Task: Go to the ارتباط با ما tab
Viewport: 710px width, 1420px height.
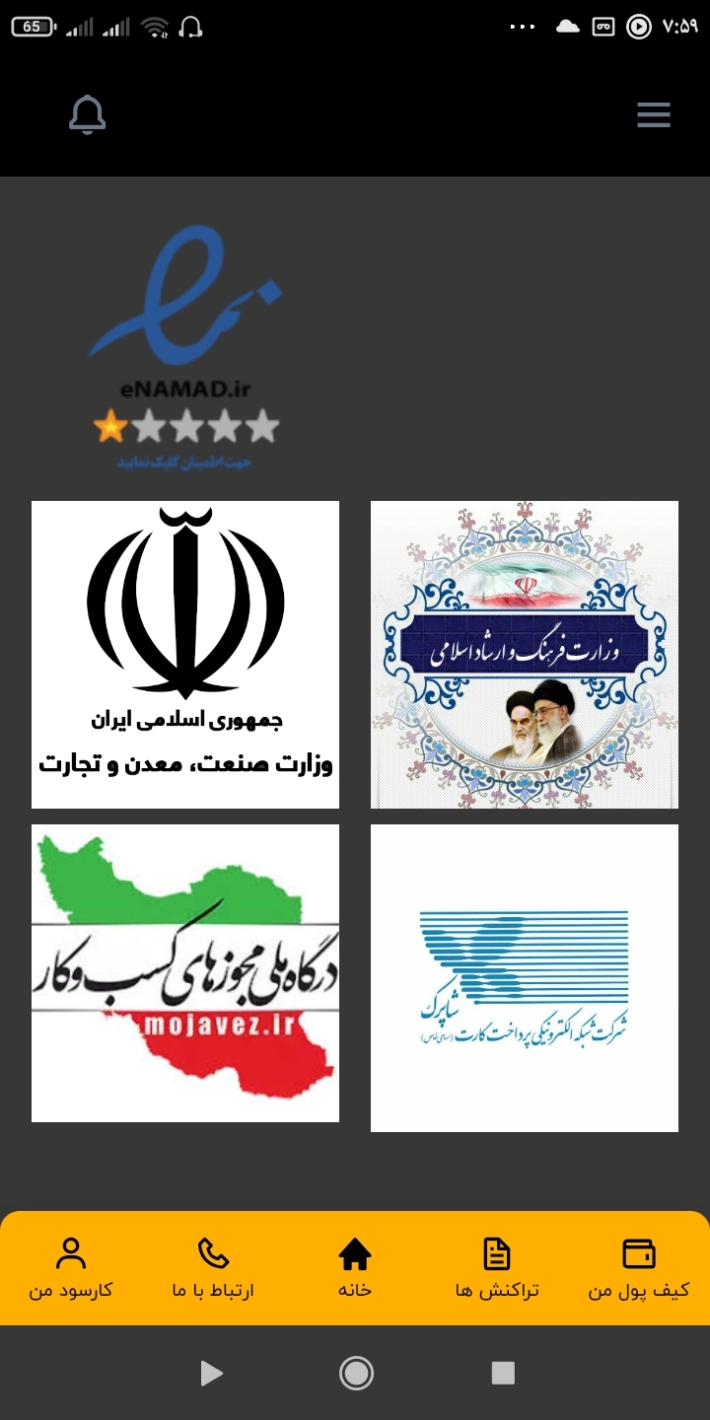Action: tap(213, 1268)
